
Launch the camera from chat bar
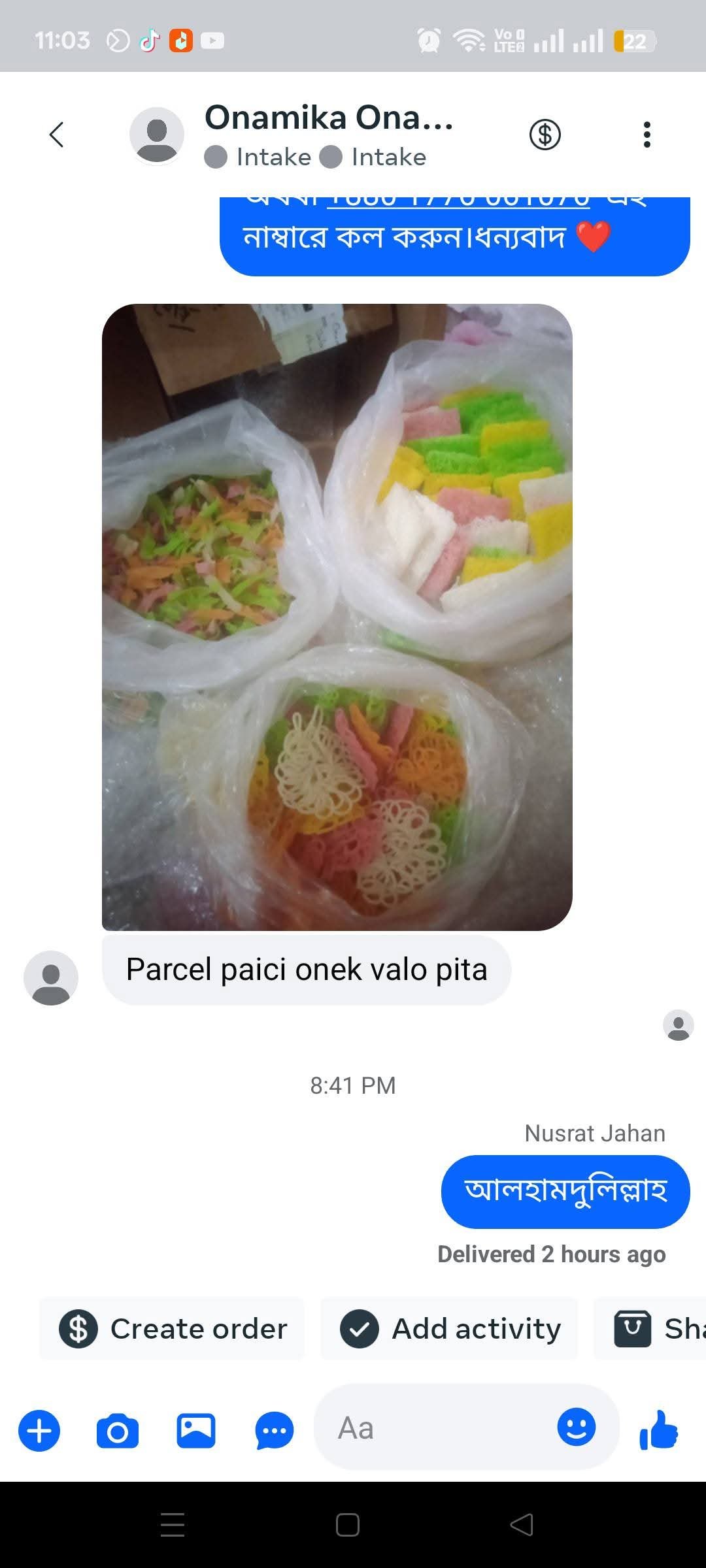(x=118, y=1431)
